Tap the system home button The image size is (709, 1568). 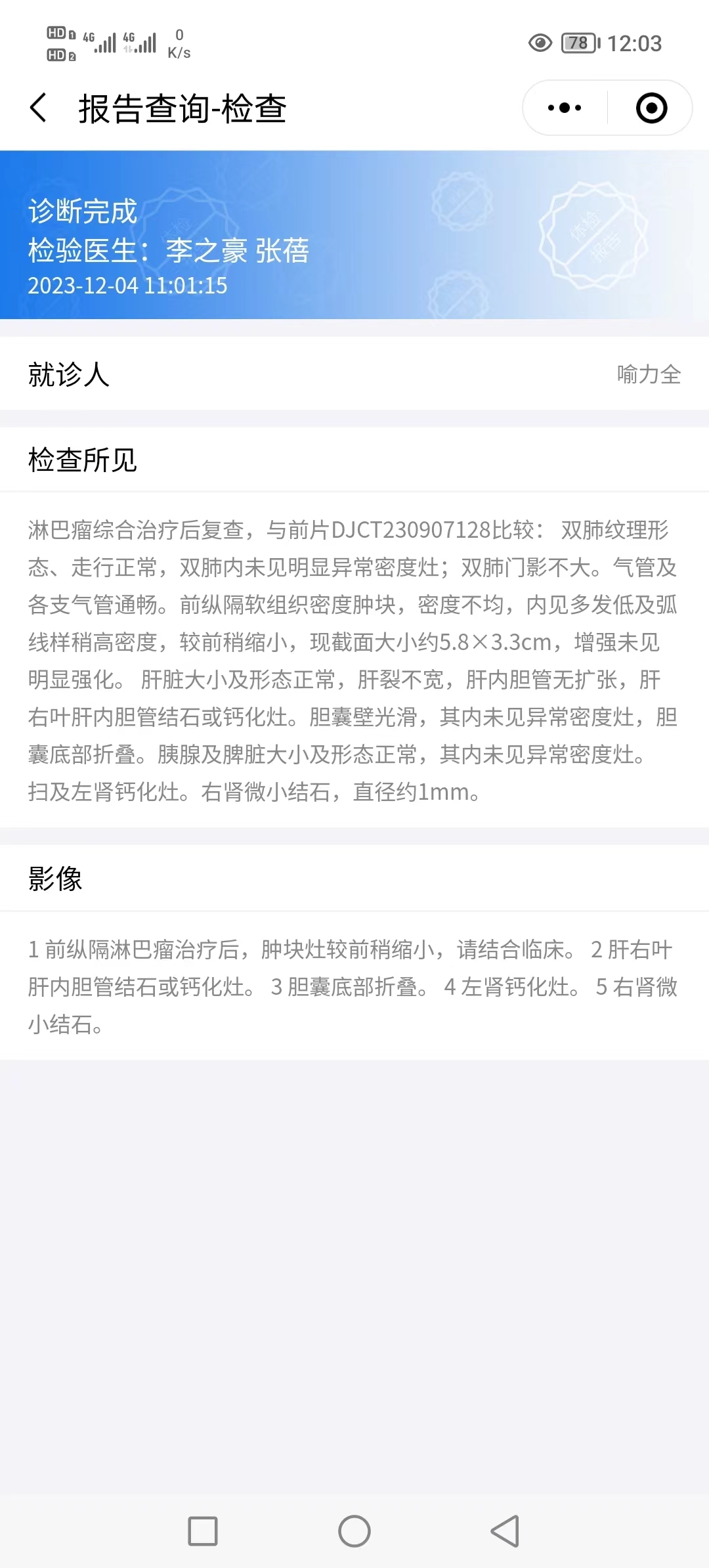(354, 1531)
